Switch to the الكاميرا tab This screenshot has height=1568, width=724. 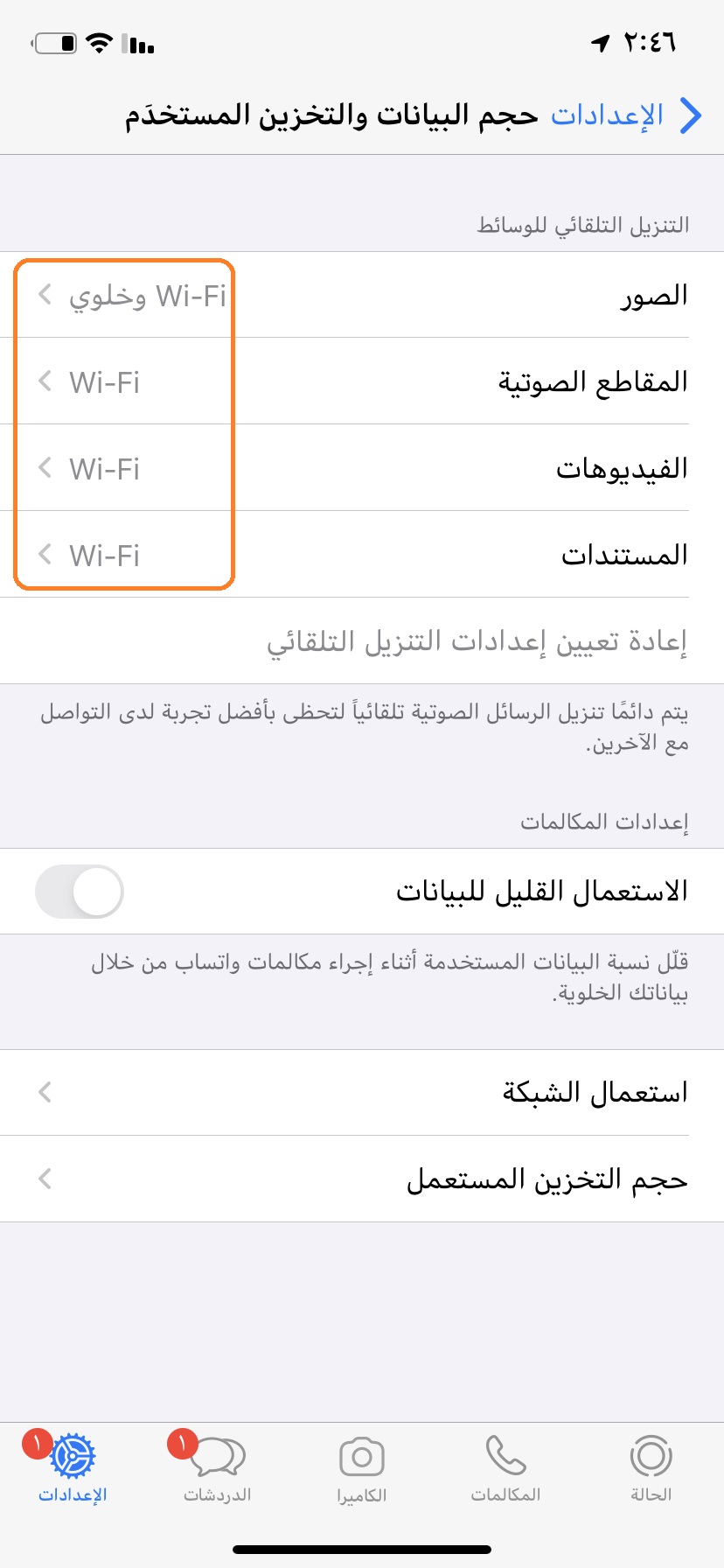[x=362, y=1469]
